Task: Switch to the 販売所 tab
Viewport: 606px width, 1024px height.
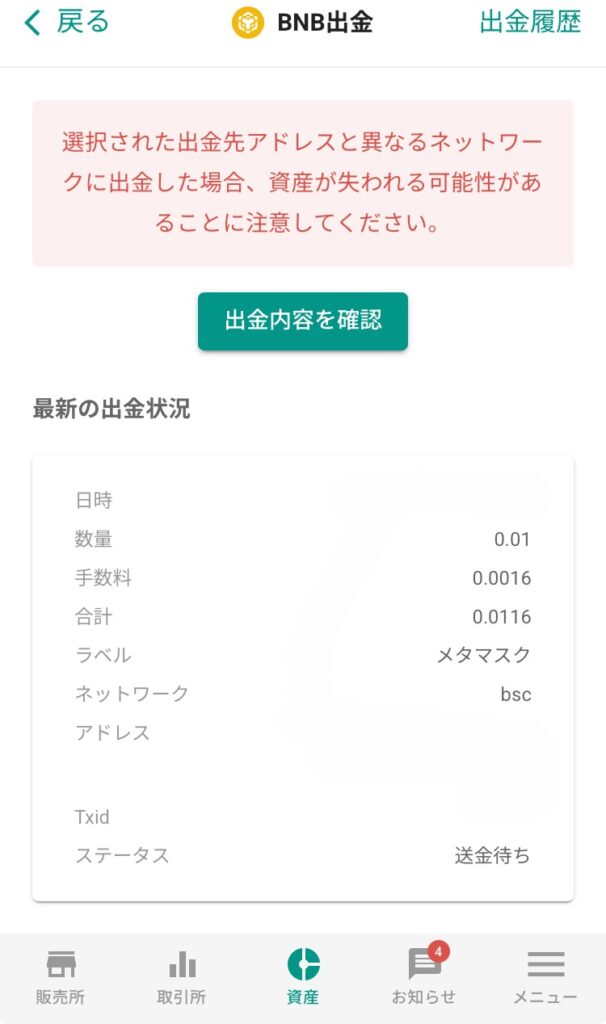Action: tap(60, 977)
